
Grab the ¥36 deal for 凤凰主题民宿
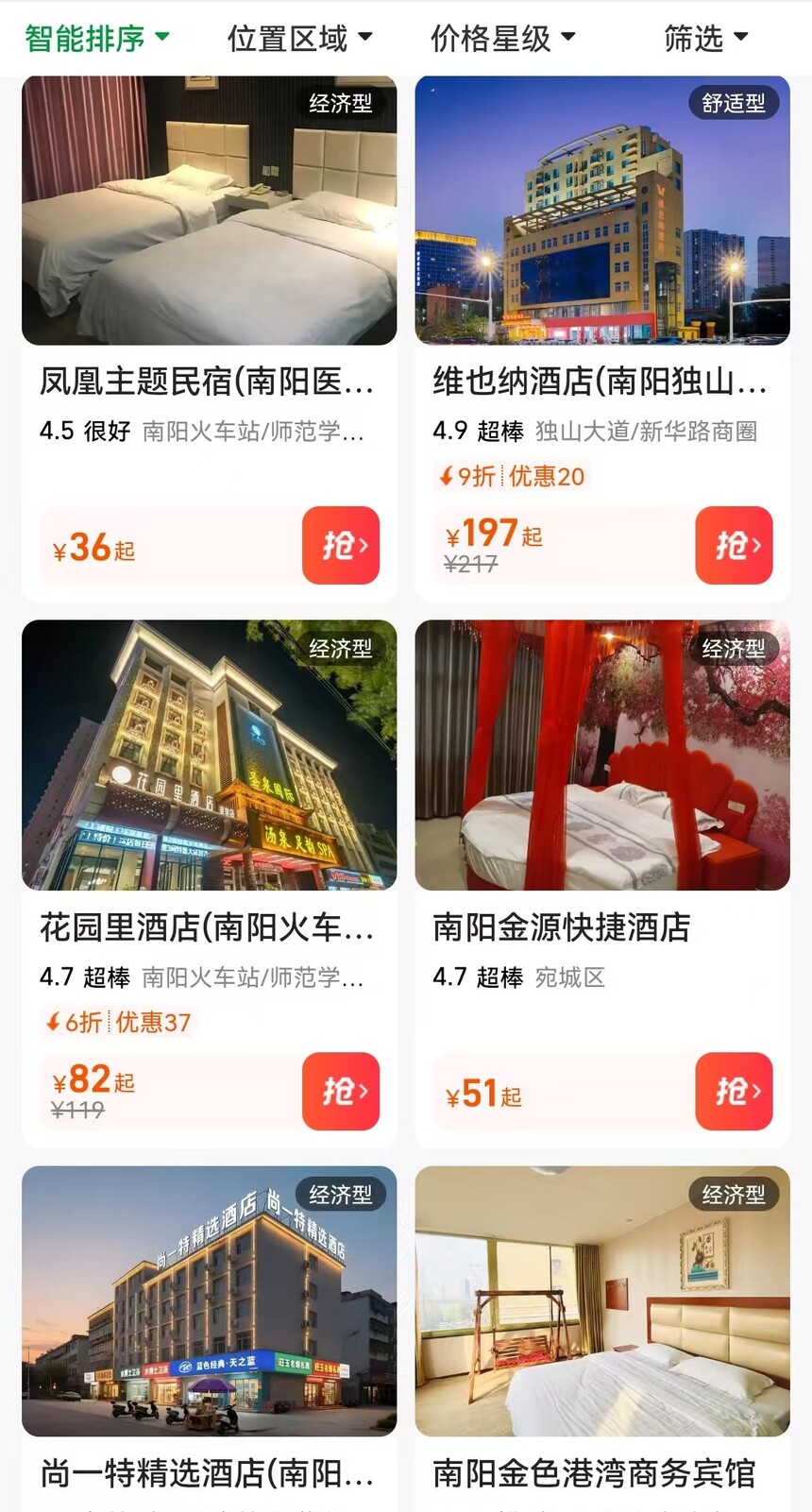coord(341,546)
